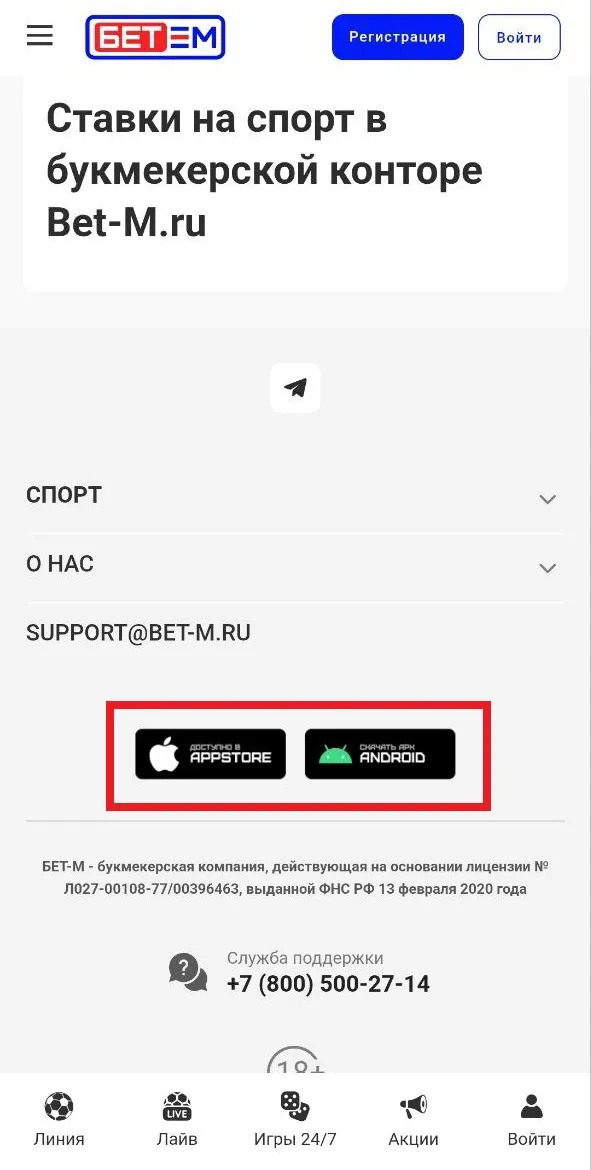The image size is (591, 1170).
Task: Tap Войти in the bottom navigation
Action: [x=531, y=1120]
